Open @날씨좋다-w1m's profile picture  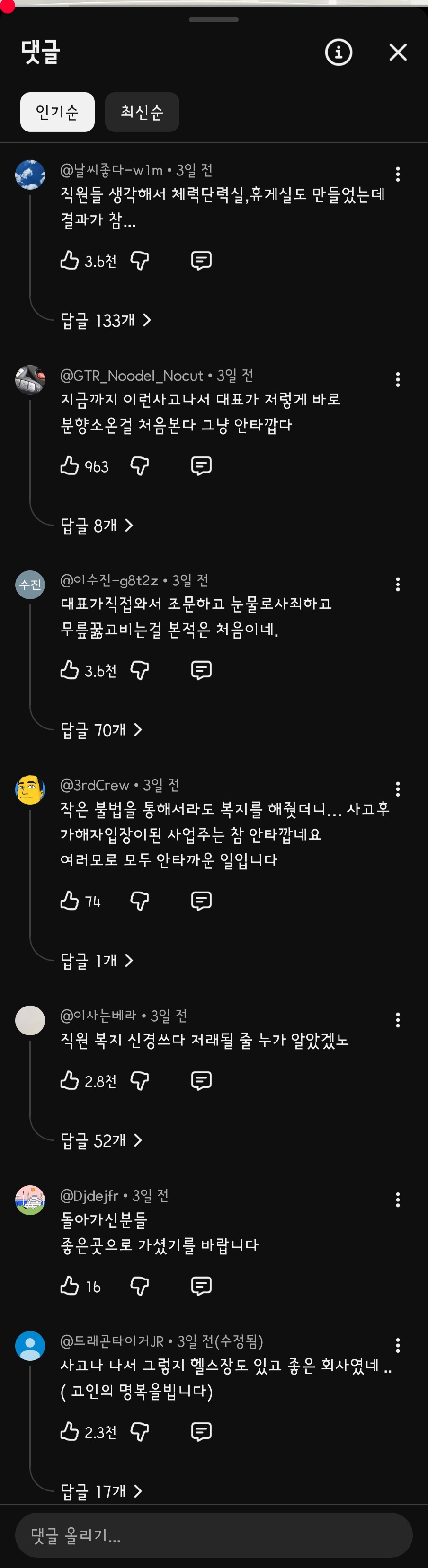(30, 175)
